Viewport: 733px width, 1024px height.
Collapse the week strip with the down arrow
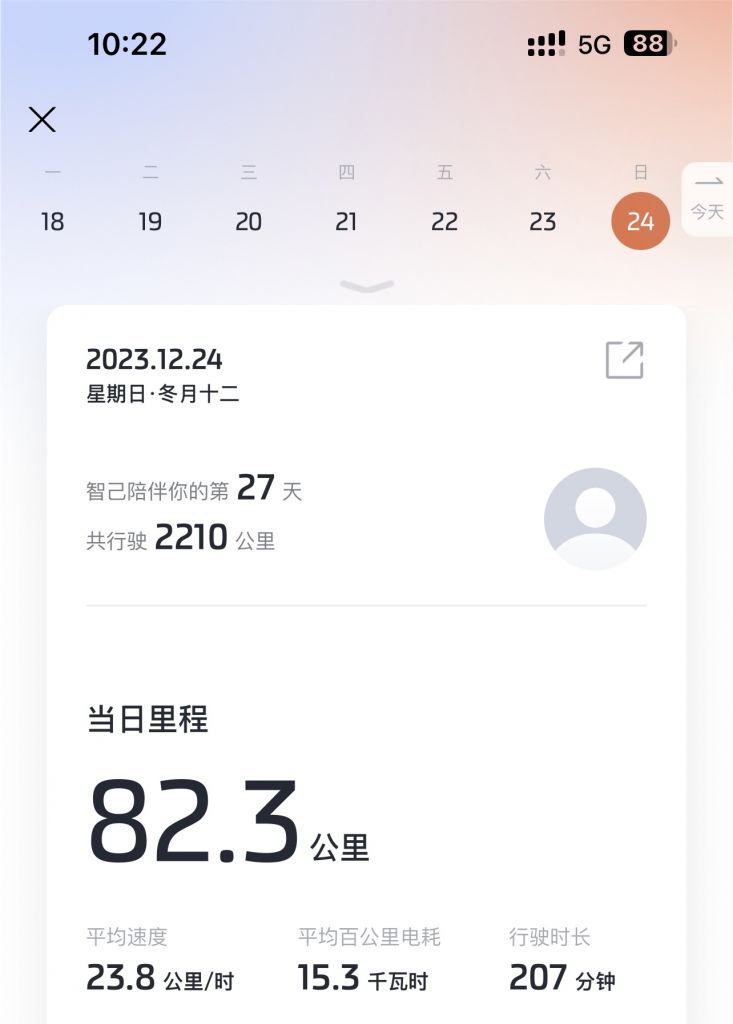(366, 285)
